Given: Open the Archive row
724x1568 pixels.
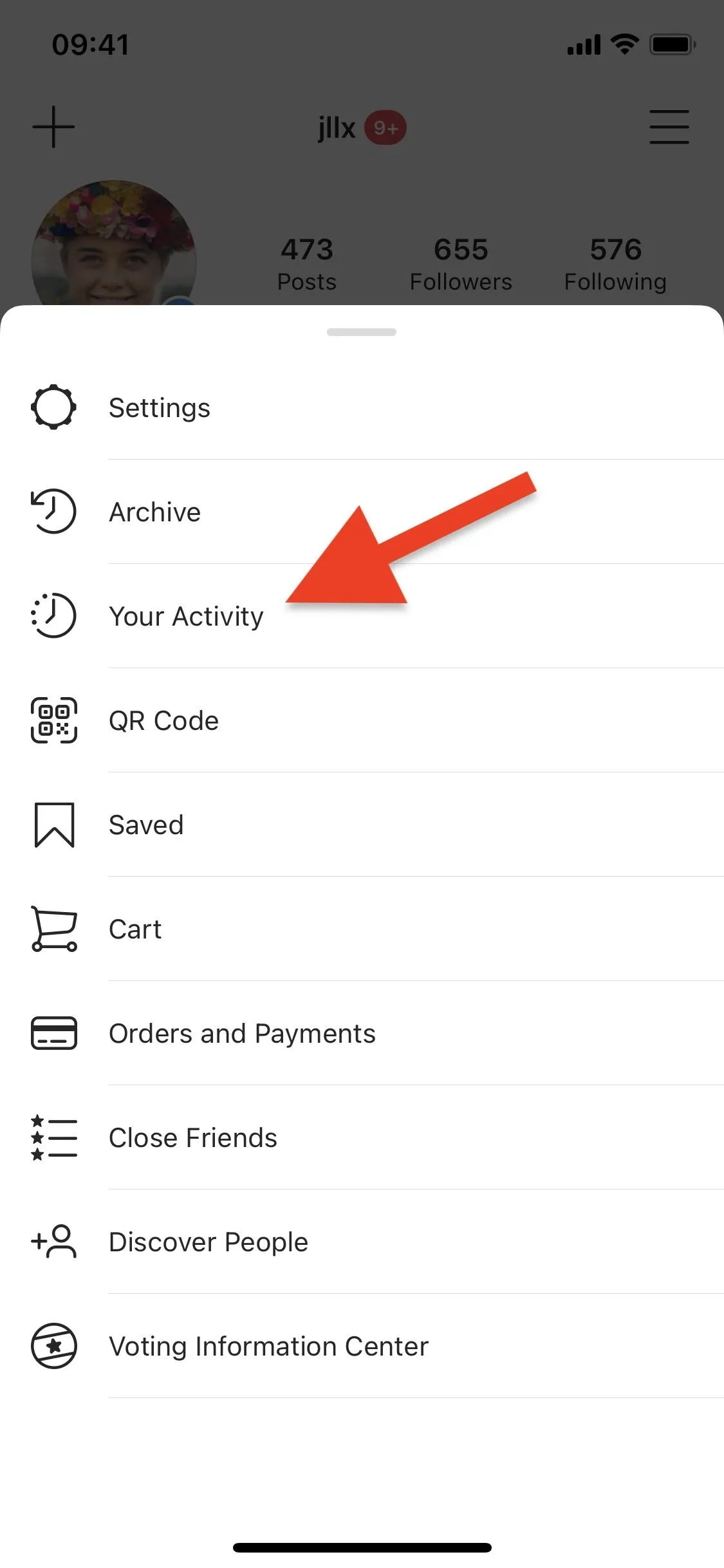Looking at the screenshot, I should click(362, 512).
